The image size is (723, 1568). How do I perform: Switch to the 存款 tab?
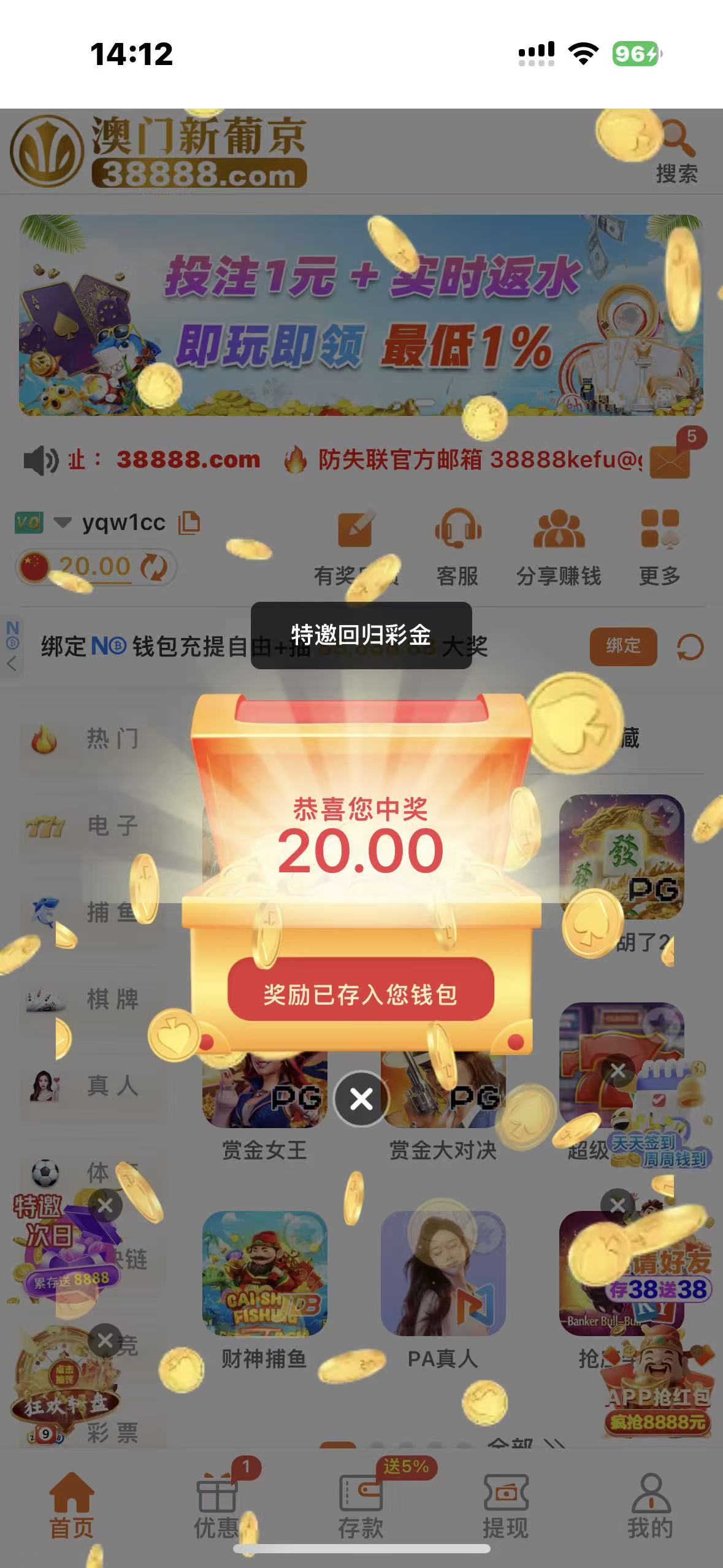(361, 1507)
